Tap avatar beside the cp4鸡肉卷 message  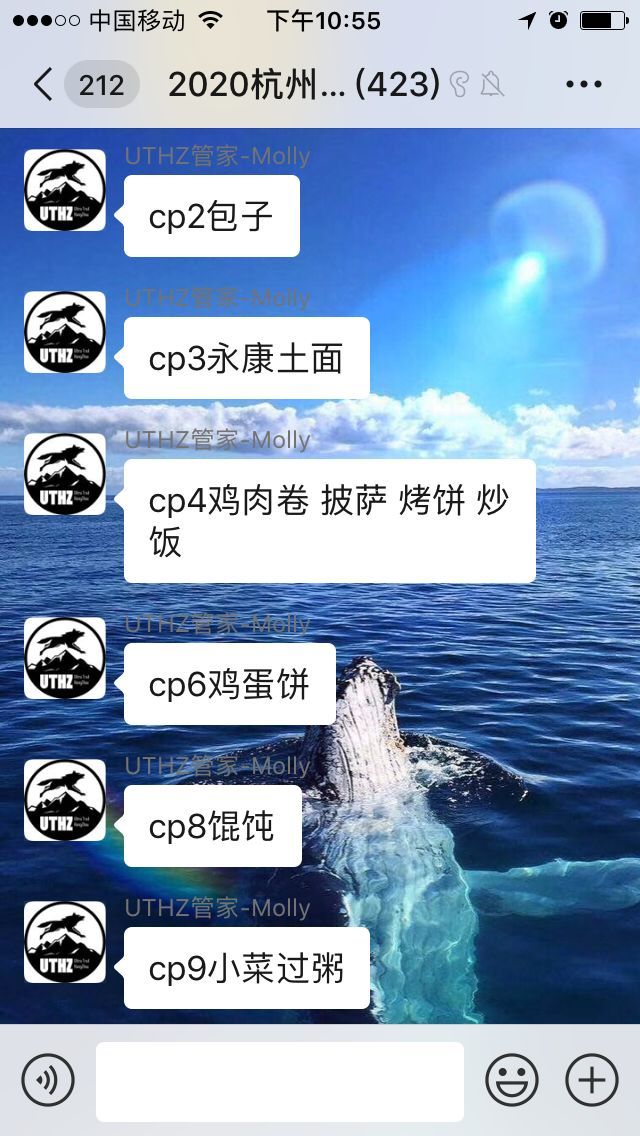[x=65, y=474]
